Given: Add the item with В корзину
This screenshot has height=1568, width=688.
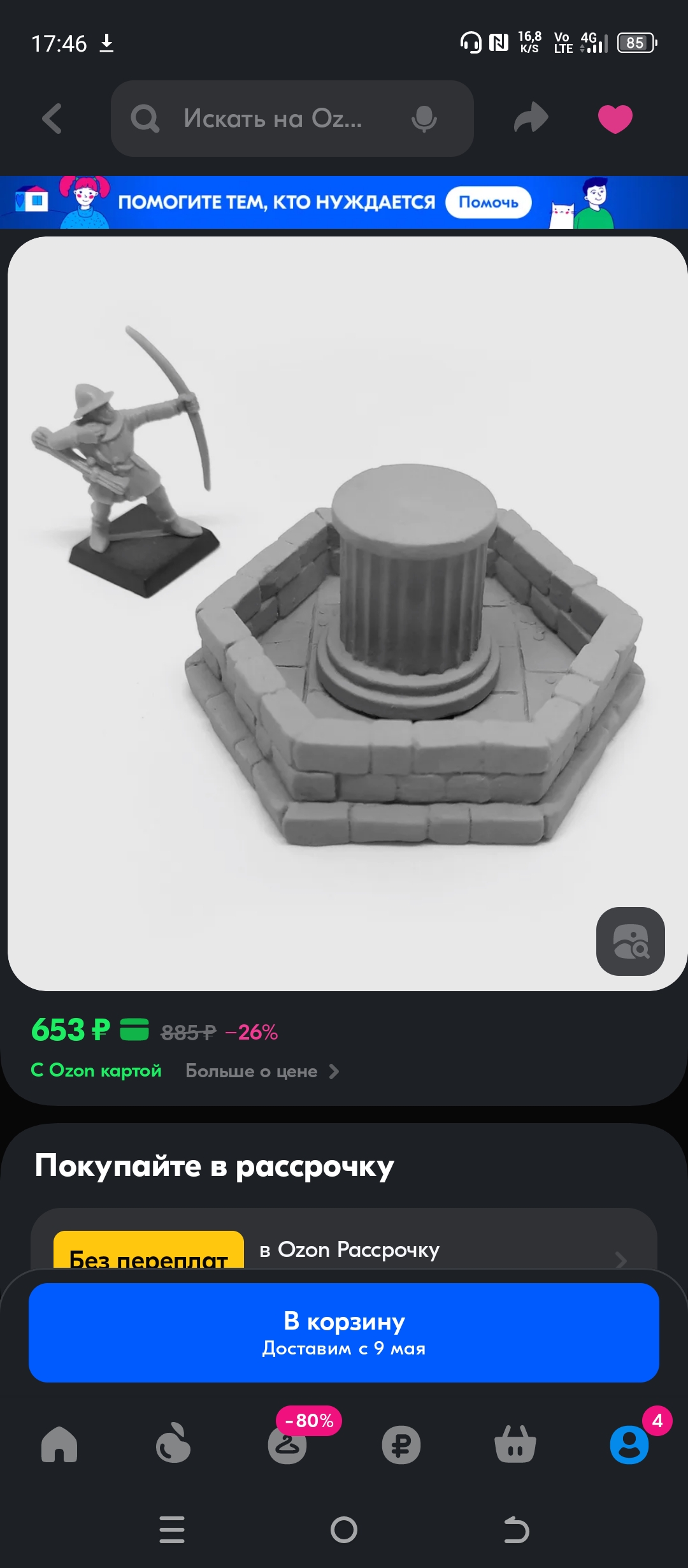Looking at the screenshot, I should [344, 1332].
